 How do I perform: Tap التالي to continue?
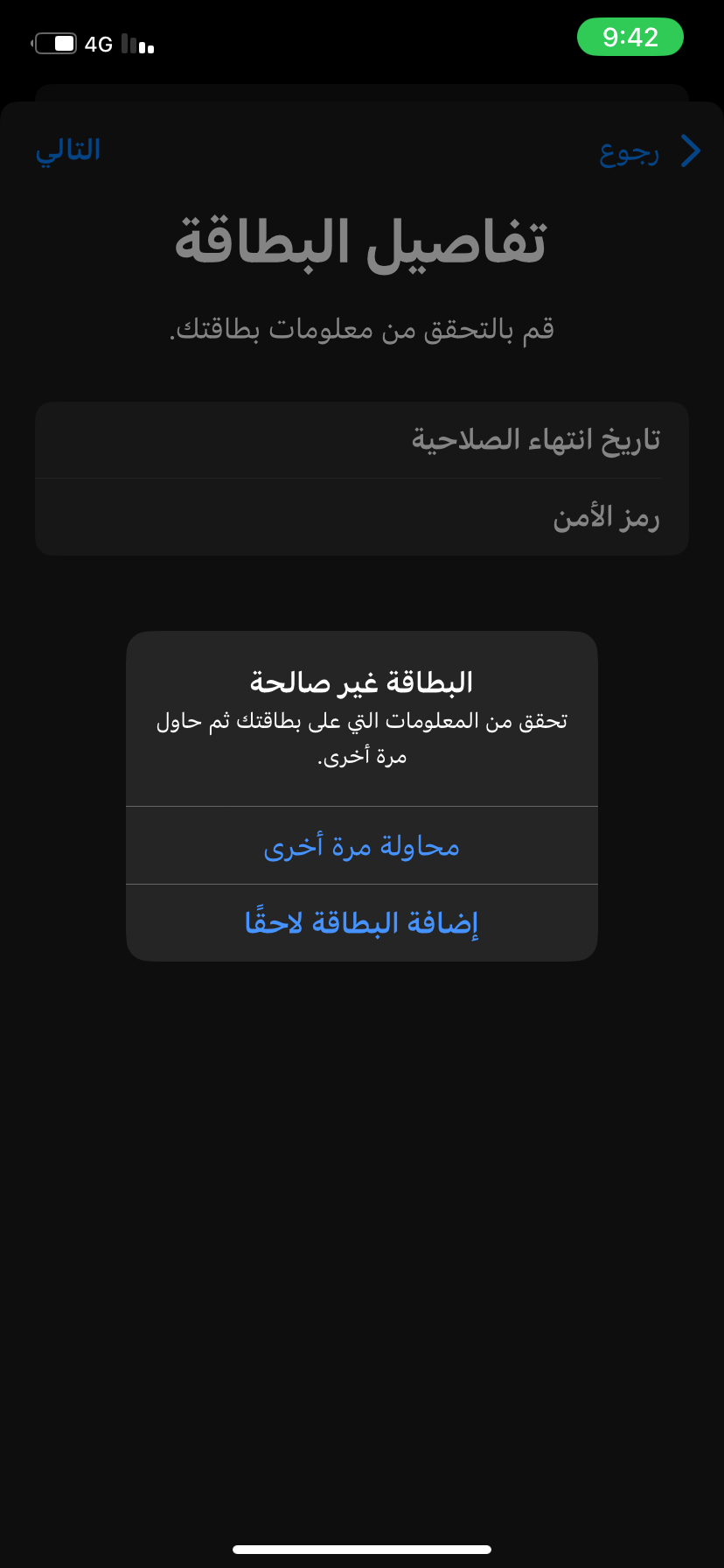(x=68, y=150)
